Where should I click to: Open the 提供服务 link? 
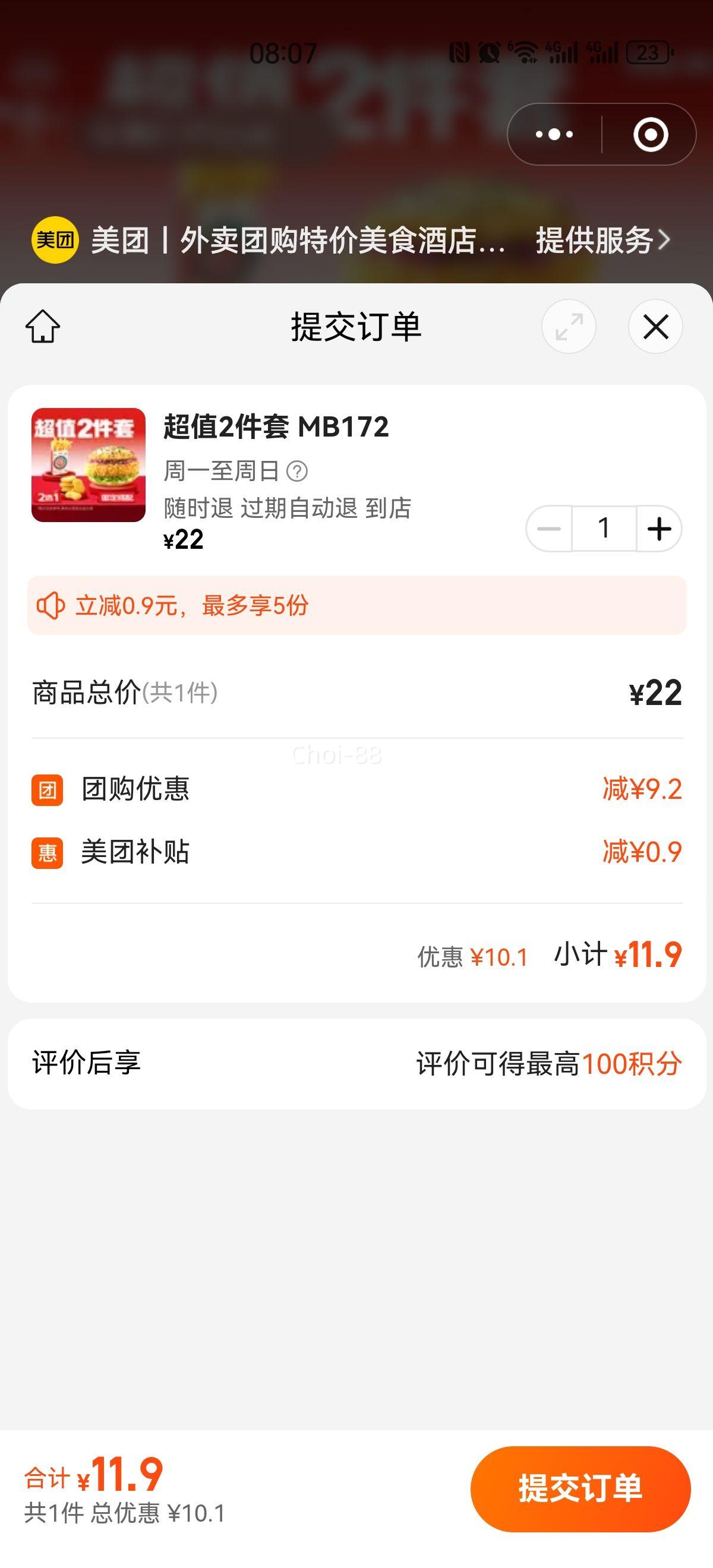tap(601, 240)
